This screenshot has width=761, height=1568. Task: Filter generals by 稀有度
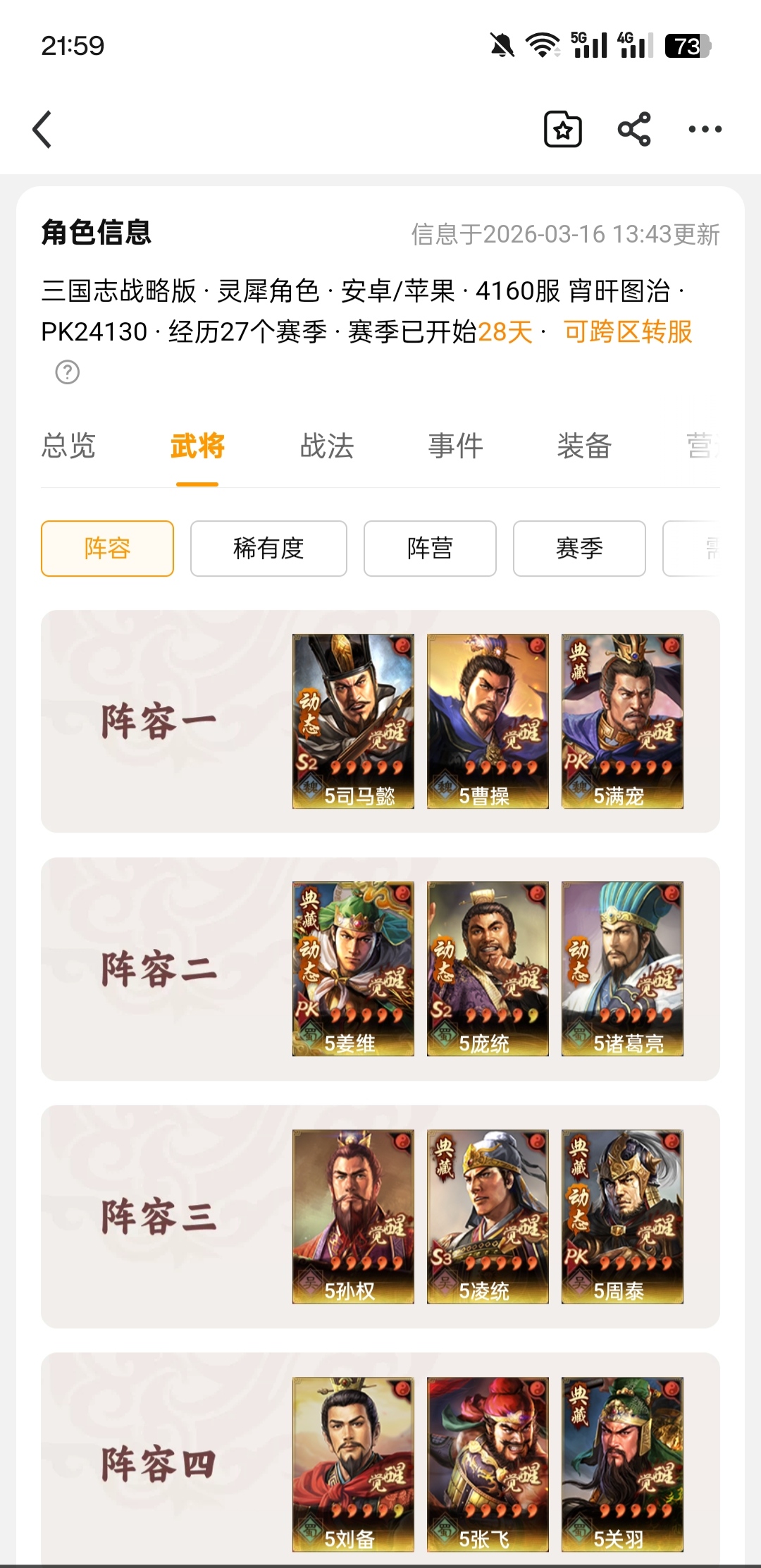click(x=268, y=549)
